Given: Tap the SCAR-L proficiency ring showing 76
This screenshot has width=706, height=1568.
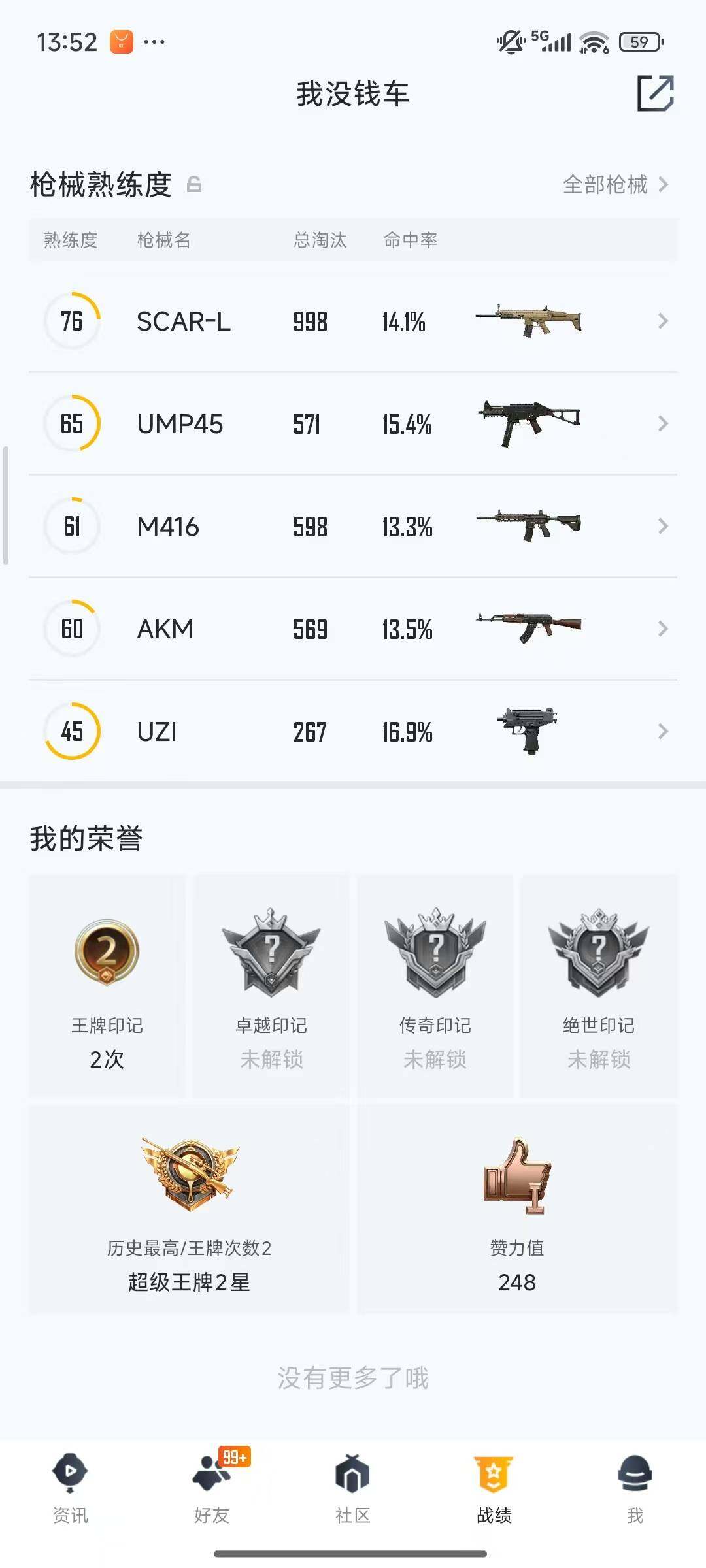Looking at the screenshot, I should click(x=71, y=321).
